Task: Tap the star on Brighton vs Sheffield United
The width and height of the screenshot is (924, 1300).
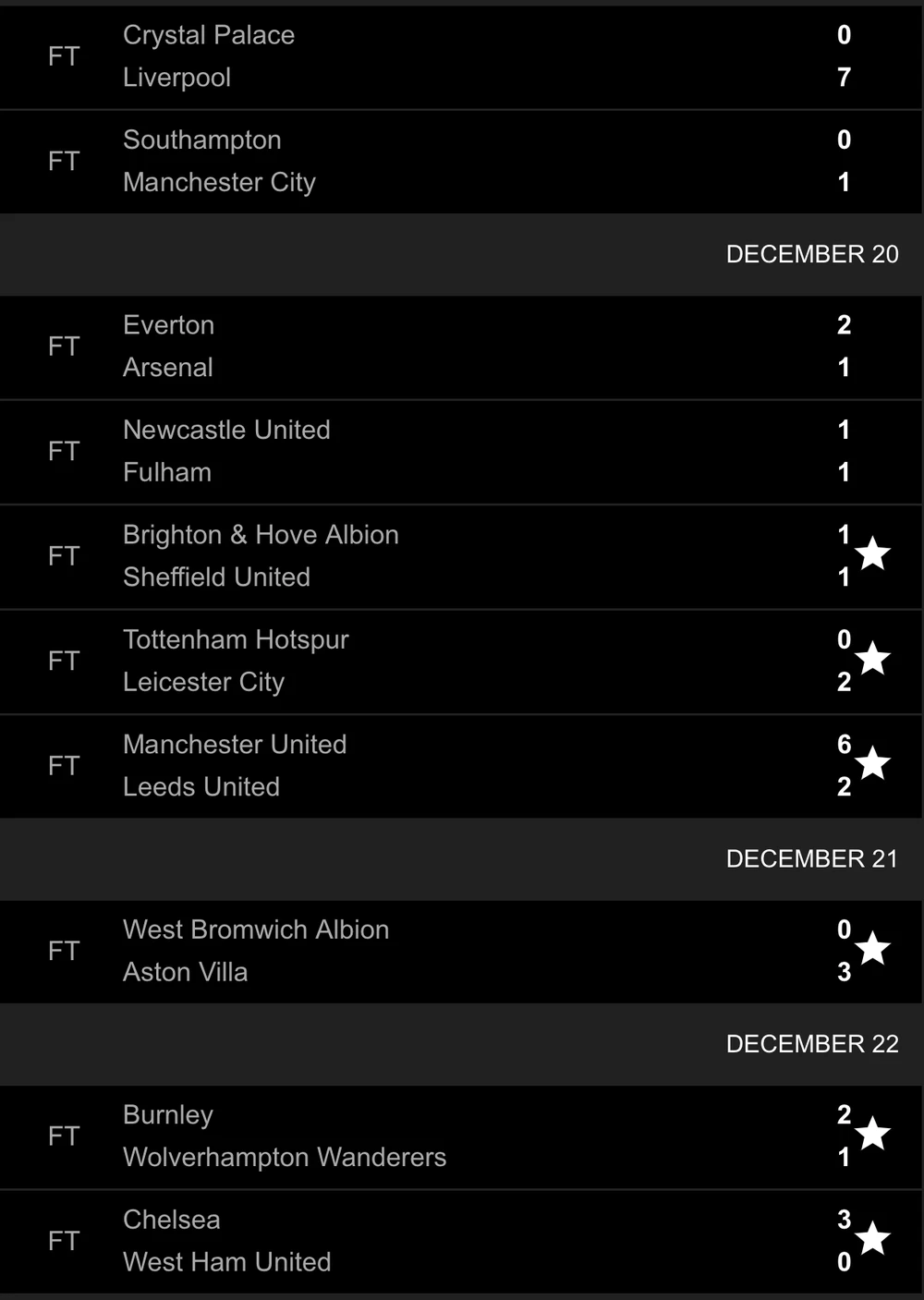Action: click(872, 554)
